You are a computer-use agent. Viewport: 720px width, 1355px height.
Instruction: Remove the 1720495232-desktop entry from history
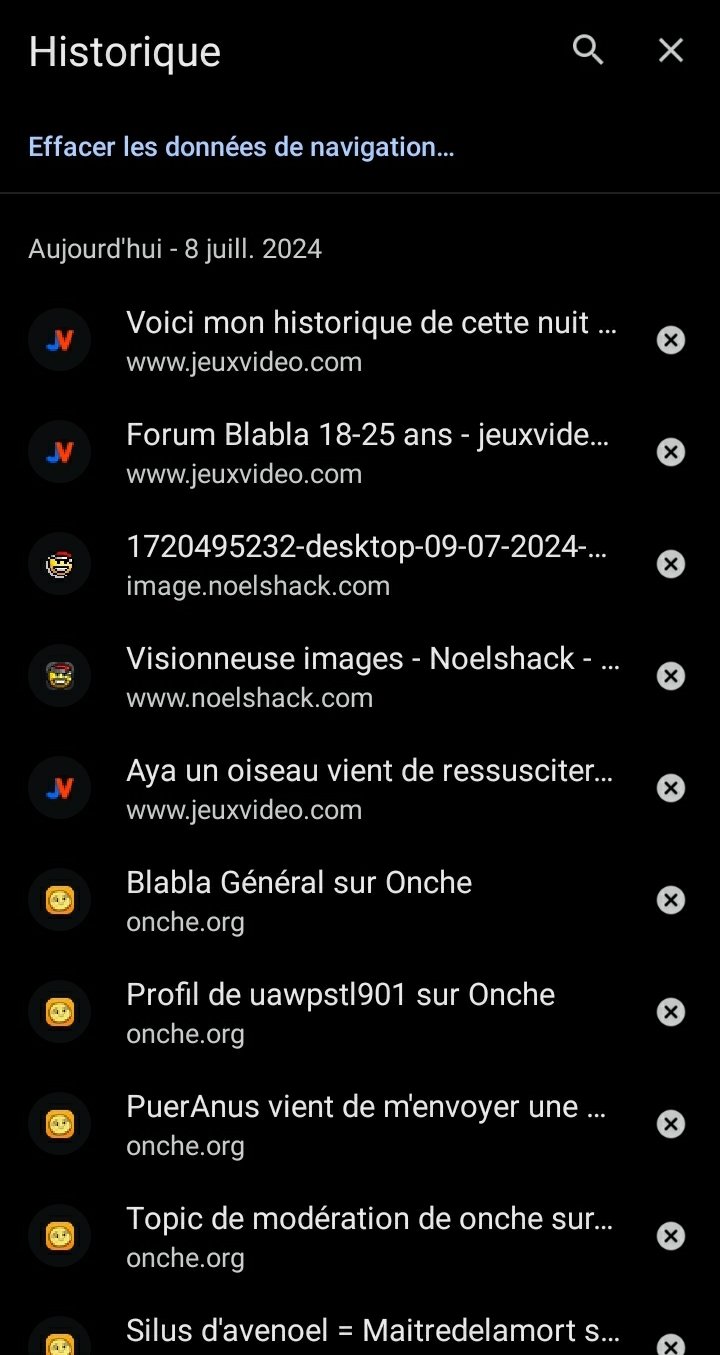[x=670, y=564]
